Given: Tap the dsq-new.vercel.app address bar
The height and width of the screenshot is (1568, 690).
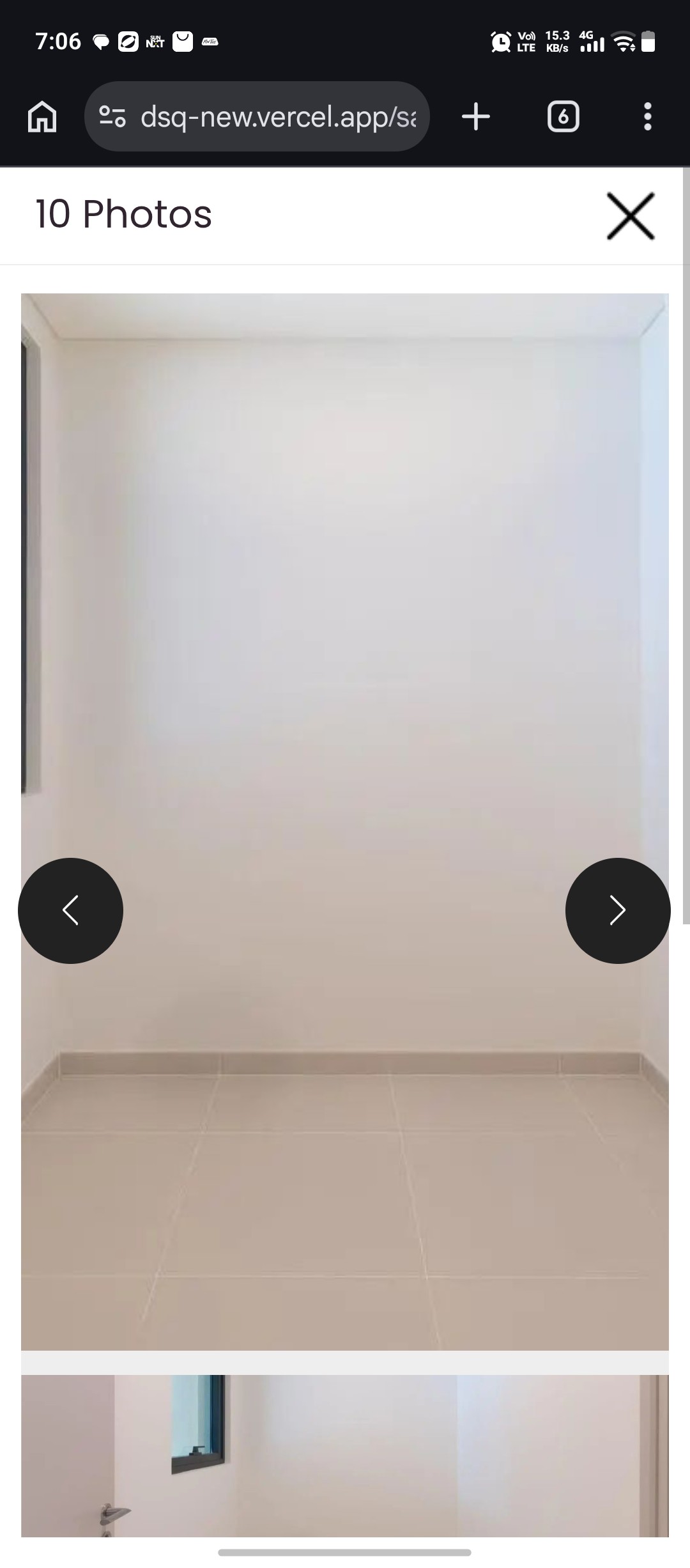Looking at the screenshot, I should [x=257, y=116].
